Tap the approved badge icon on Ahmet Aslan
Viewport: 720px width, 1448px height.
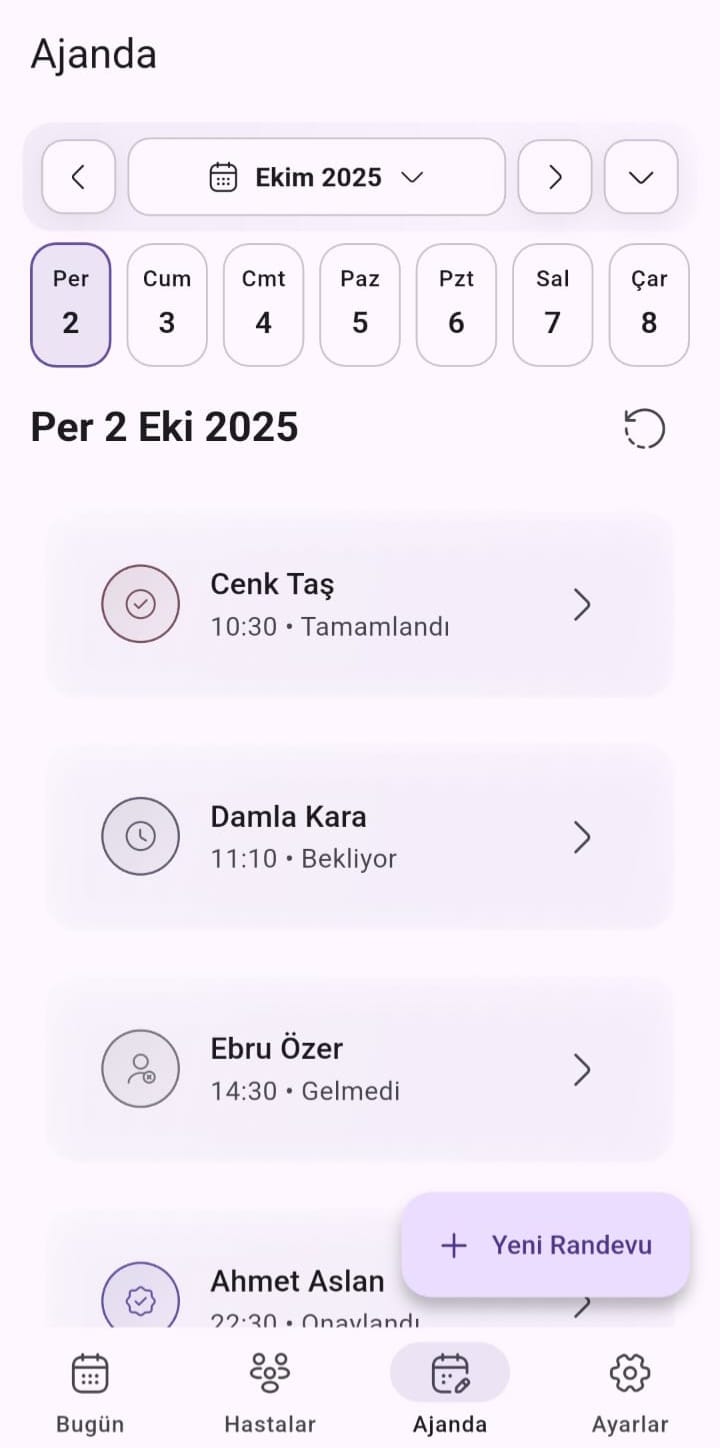click(140, 1297)
